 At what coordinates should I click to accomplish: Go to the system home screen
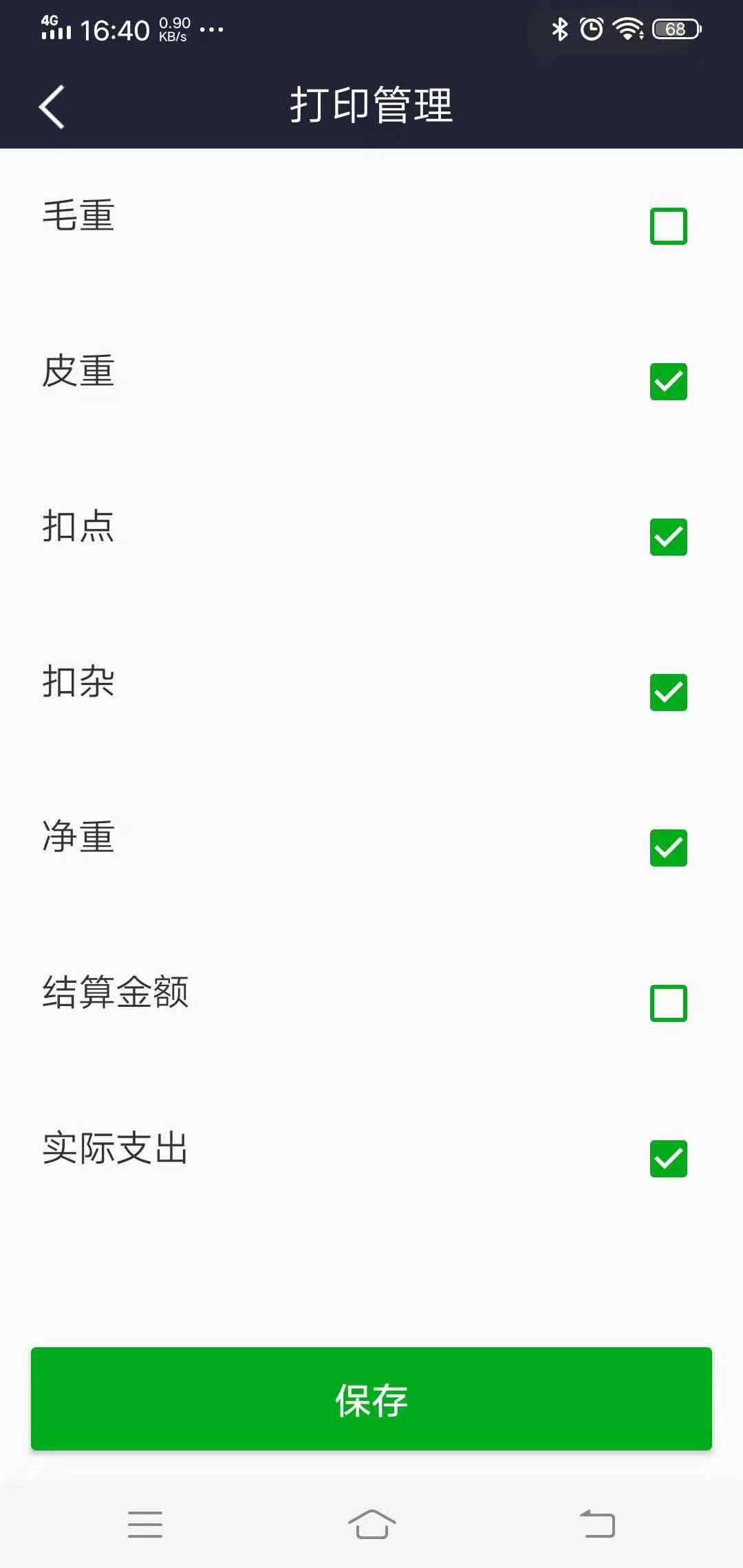pos(371,1524)
